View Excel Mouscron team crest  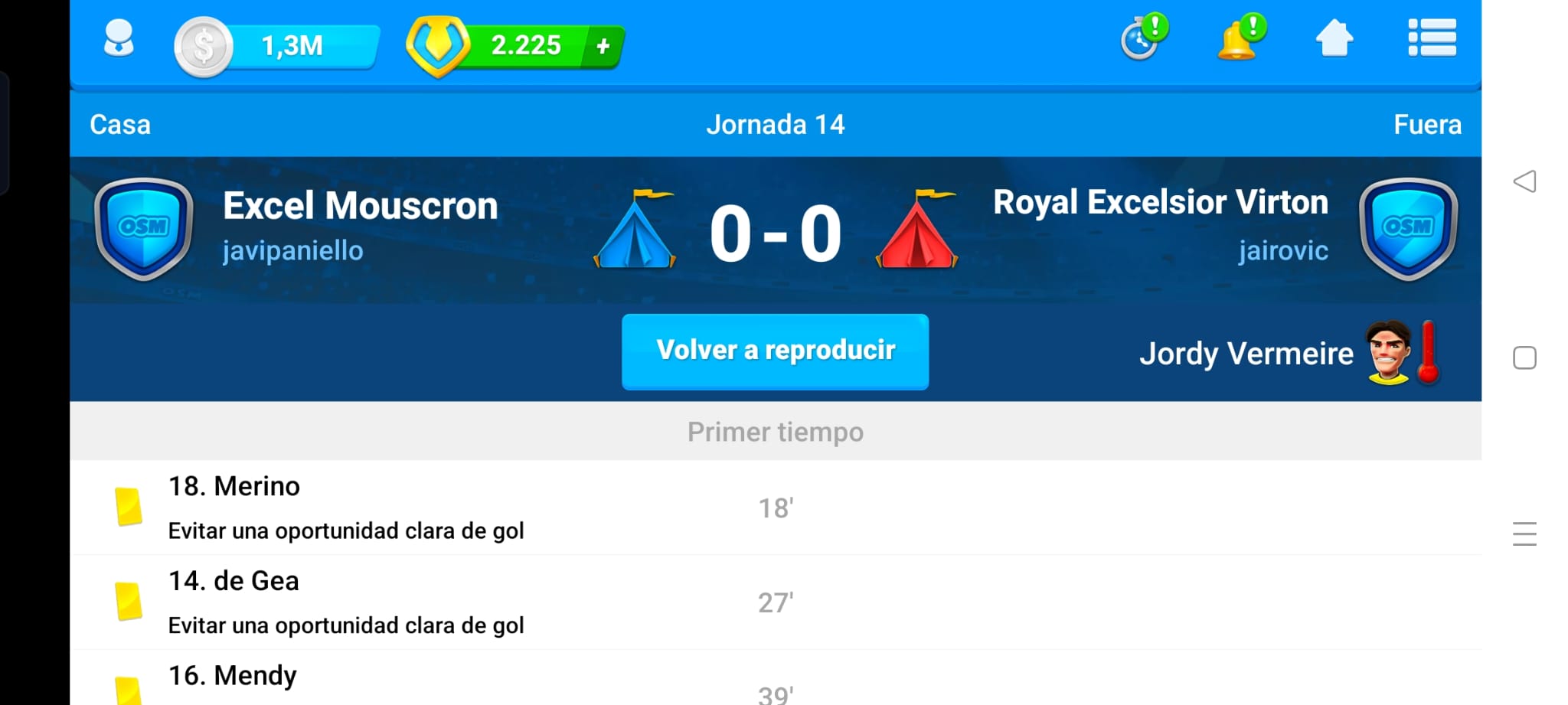pos(143,228)
